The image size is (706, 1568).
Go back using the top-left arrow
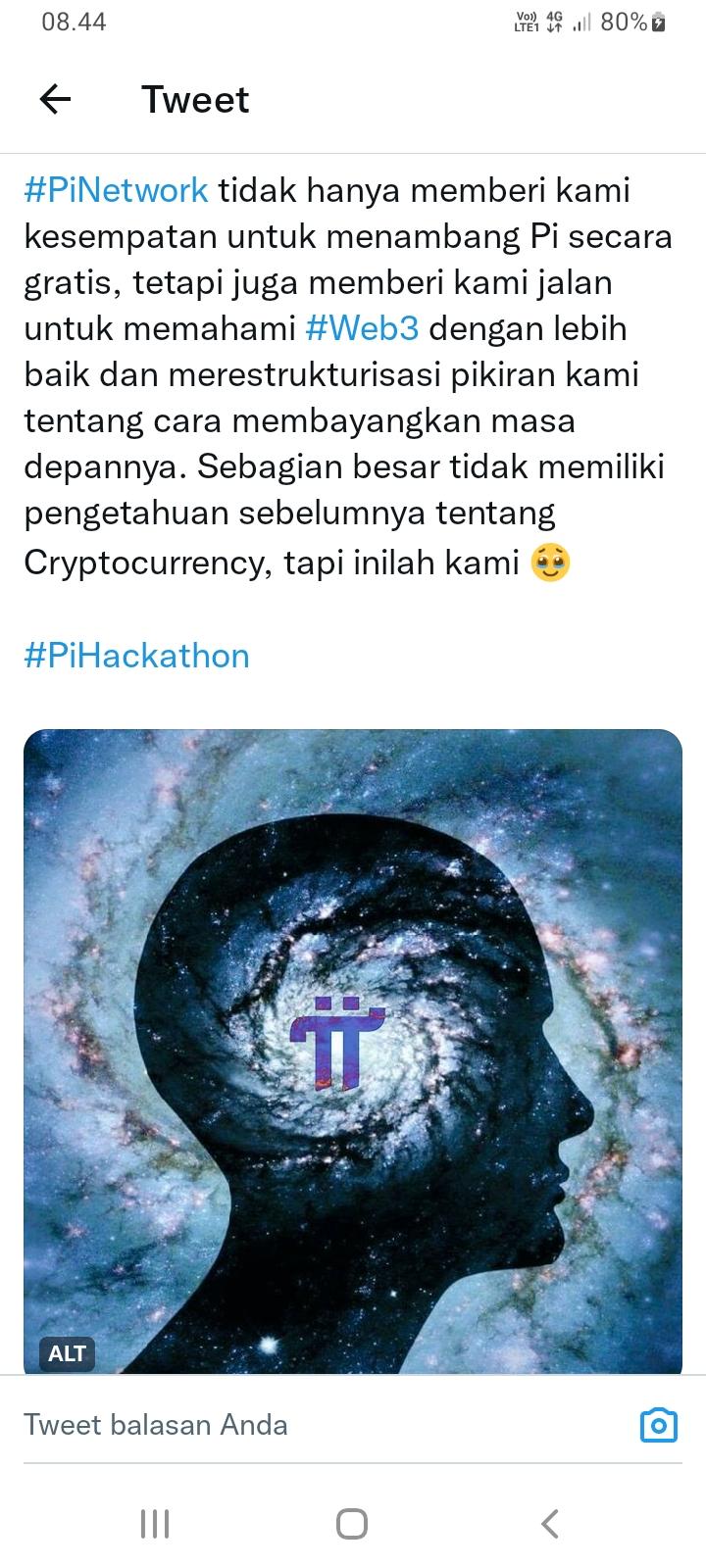56,99
